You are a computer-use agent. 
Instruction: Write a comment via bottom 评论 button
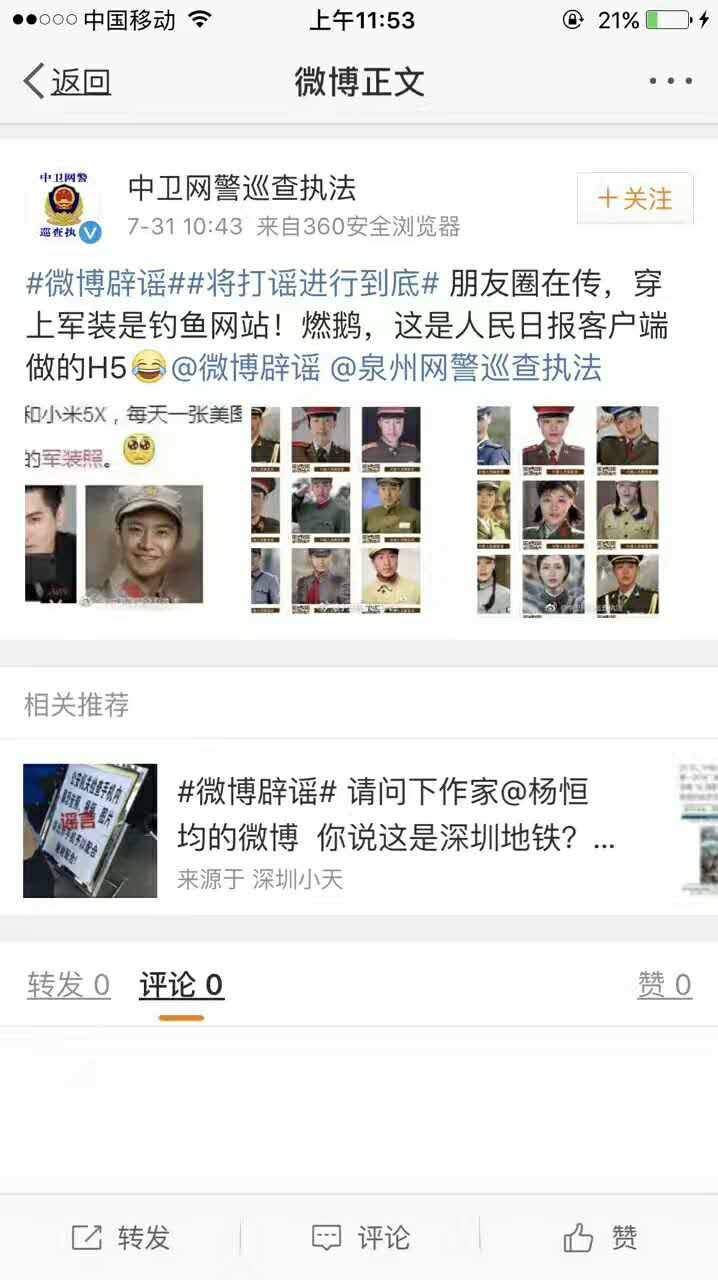pyautogui.click(x=360, y=1238)
